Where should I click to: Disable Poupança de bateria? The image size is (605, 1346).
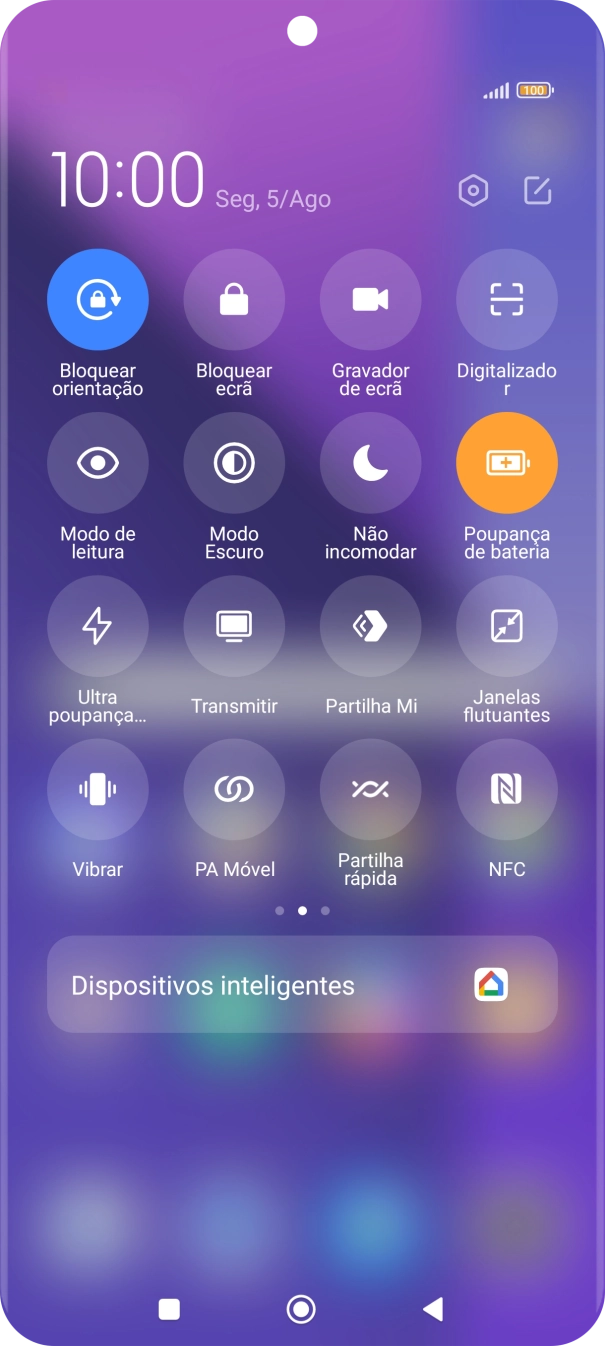[x=507, y=462]
